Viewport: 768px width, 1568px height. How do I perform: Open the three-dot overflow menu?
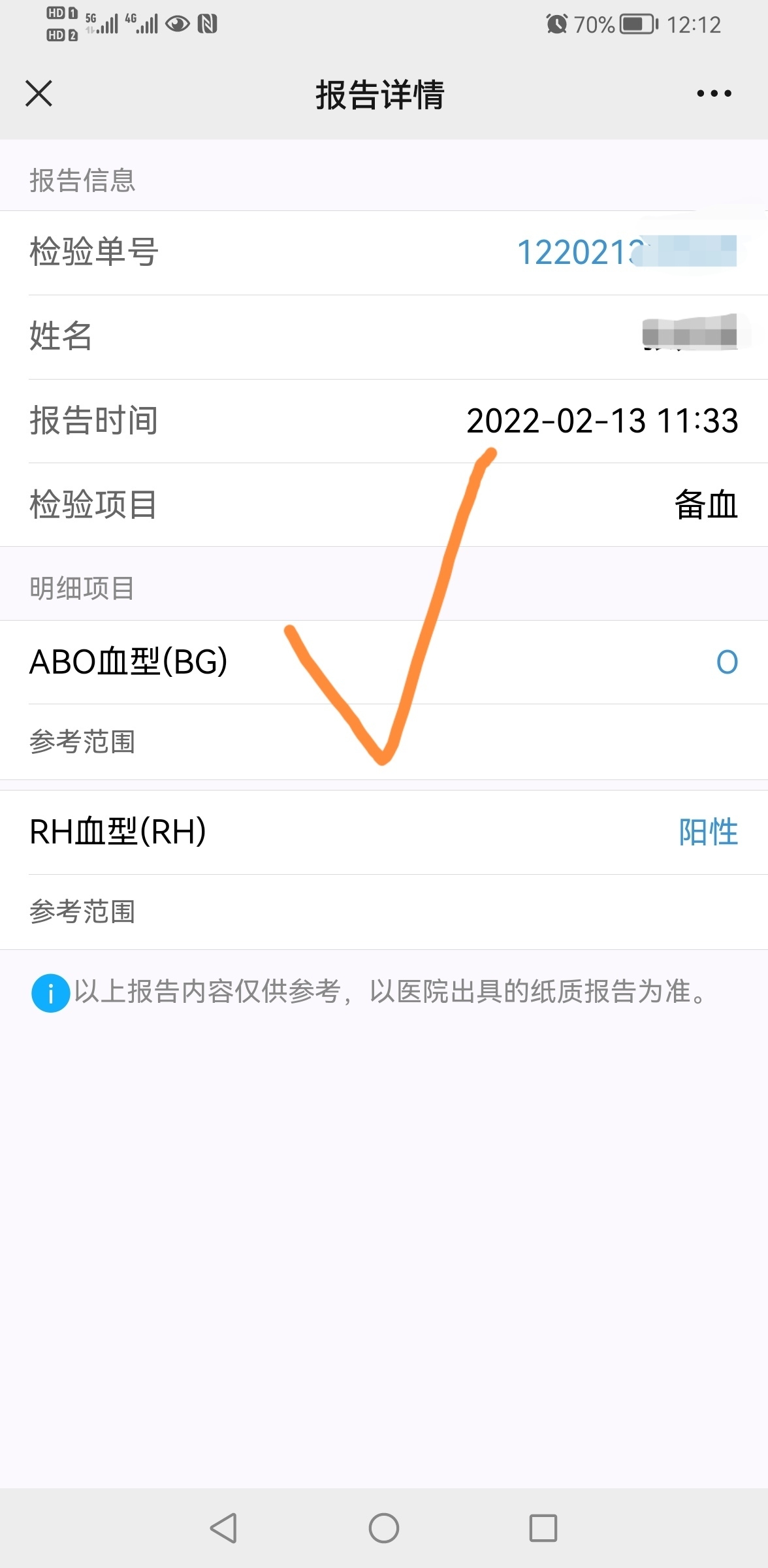click(x=714, y=93)
